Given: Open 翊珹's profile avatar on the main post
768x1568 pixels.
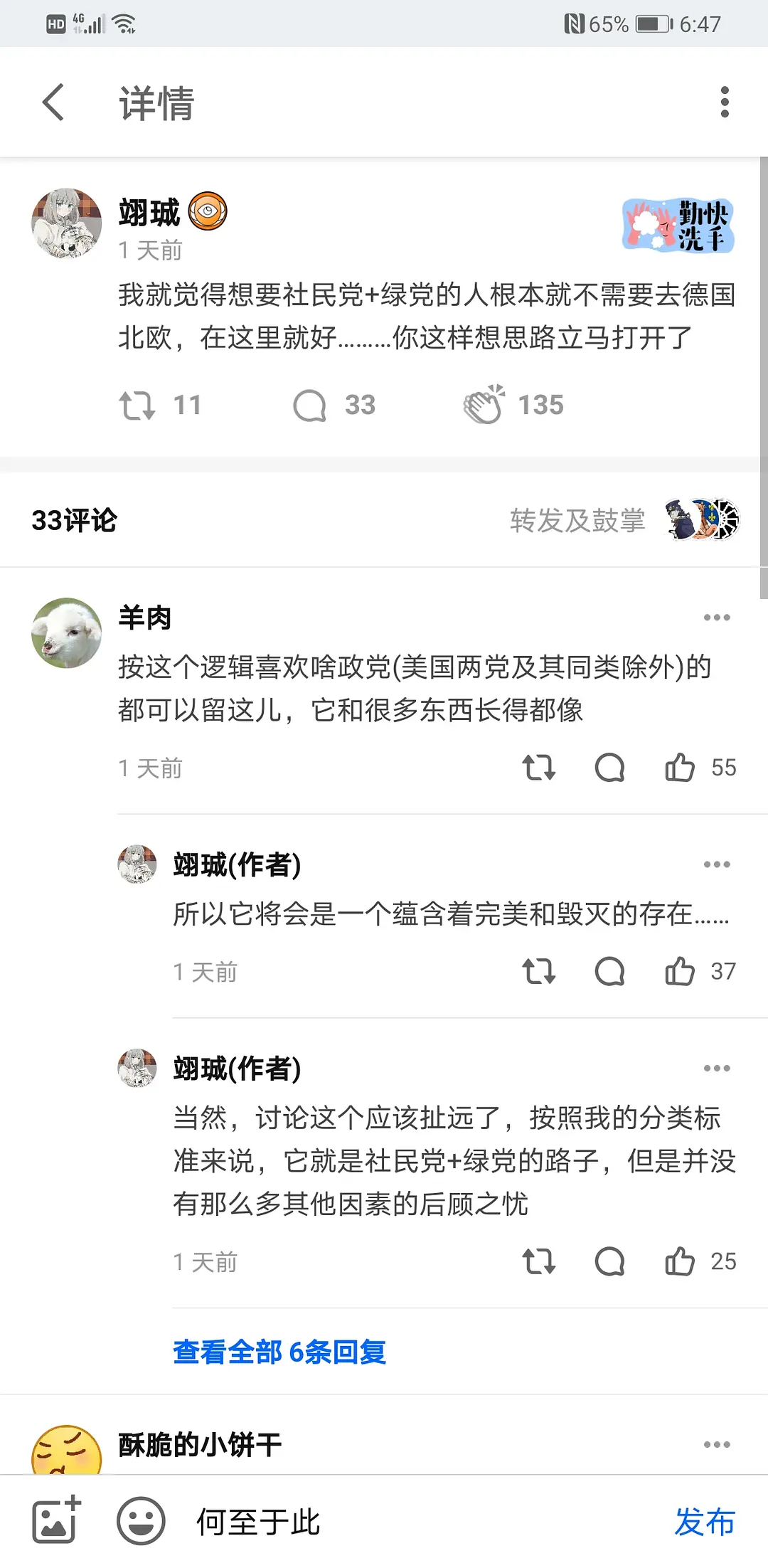Looking at the screenshot, I should 67,223.
